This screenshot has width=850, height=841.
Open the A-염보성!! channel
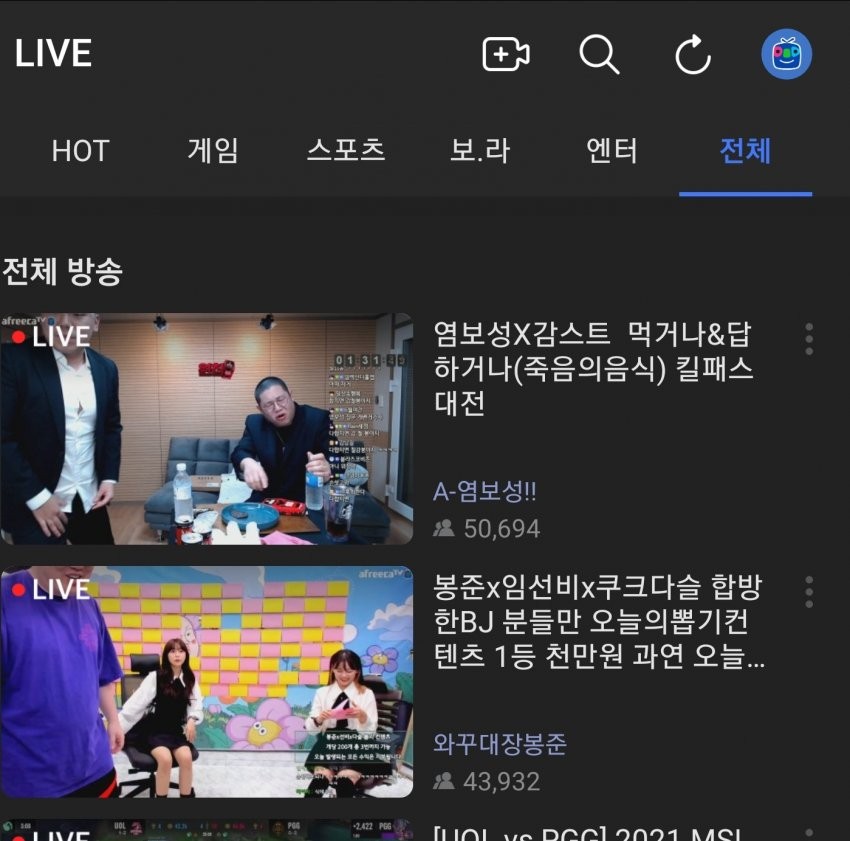(485, 491)
